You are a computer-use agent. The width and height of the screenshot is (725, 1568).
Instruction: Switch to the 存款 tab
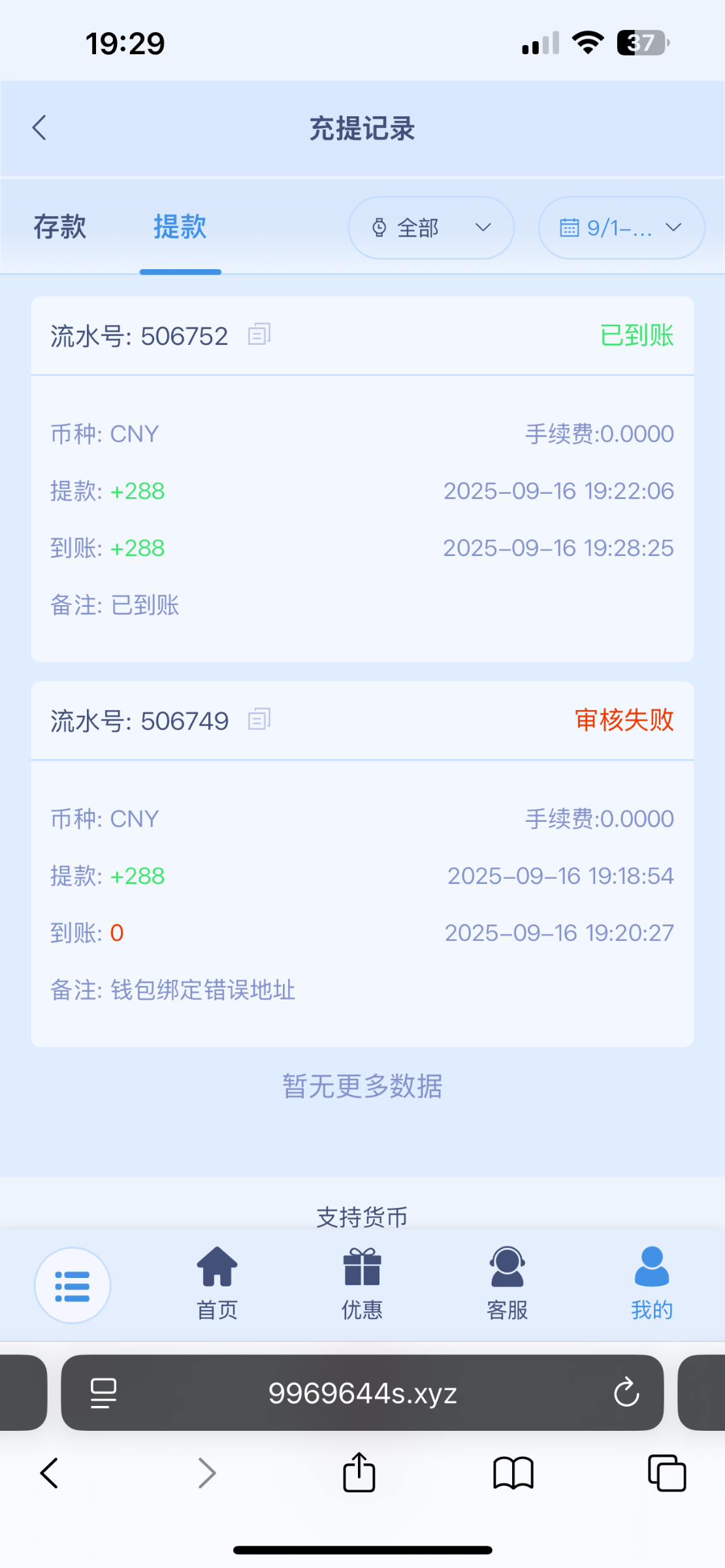(x=60, y=227)
